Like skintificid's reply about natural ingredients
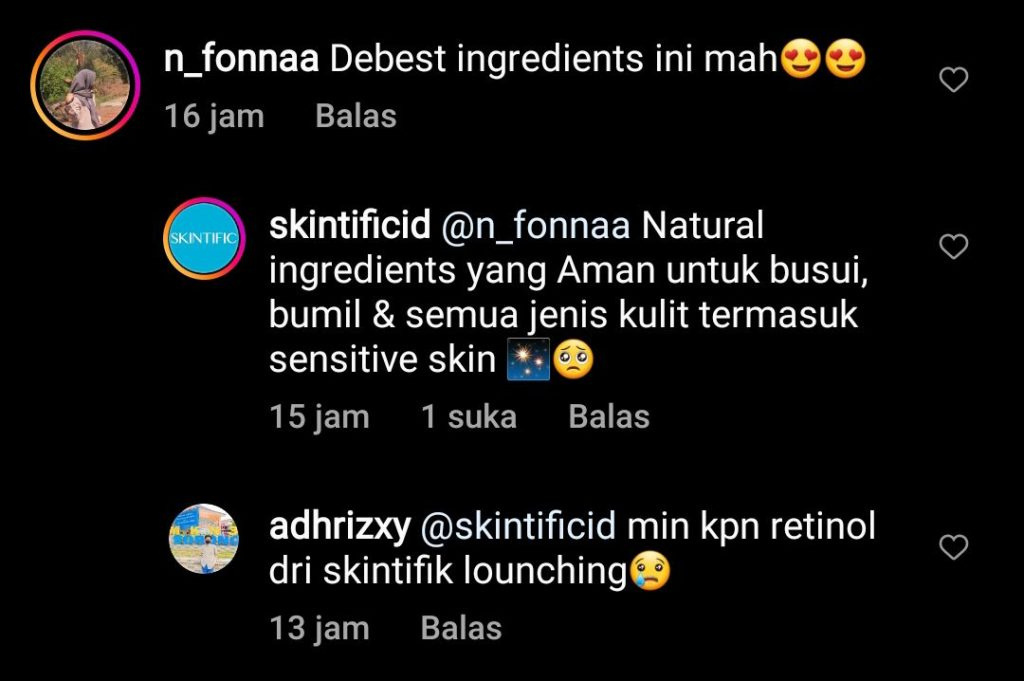The image size is (1024, 681). point(954,246)
